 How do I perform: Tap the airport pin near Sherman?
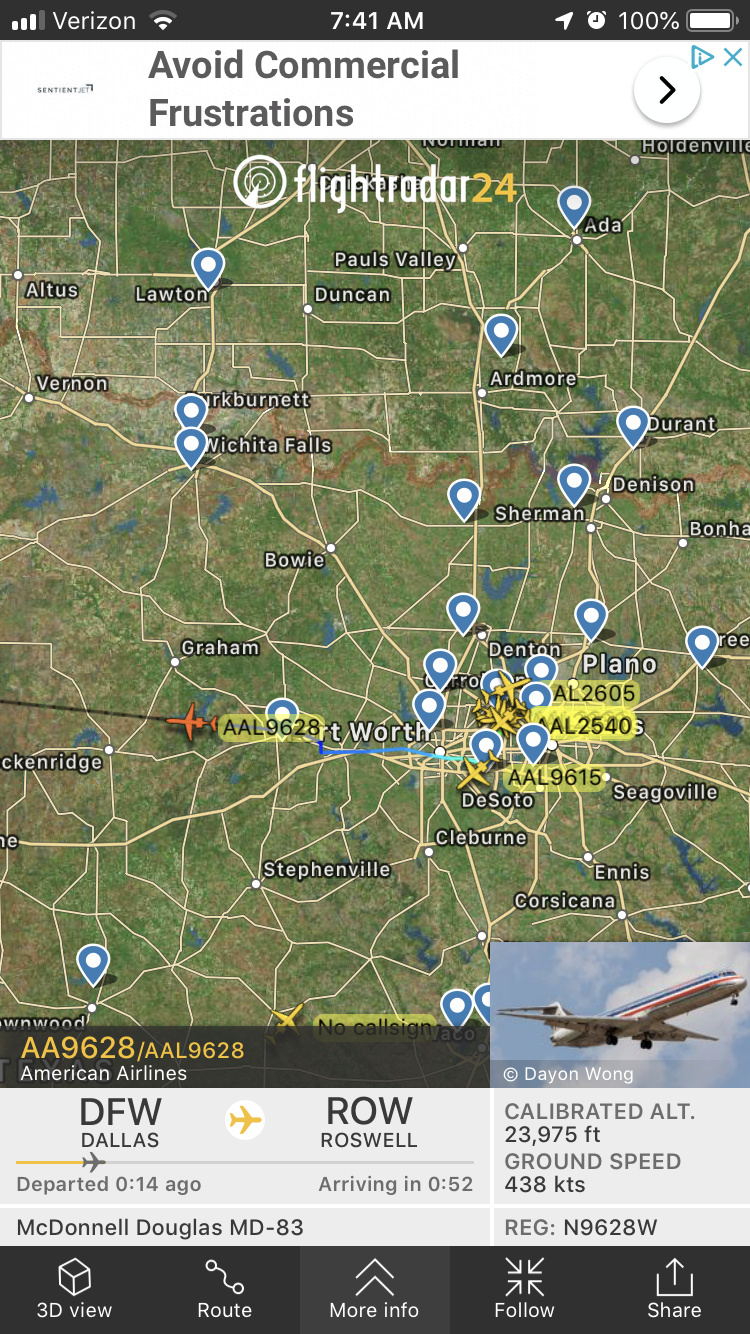click(x=464, y=497)
